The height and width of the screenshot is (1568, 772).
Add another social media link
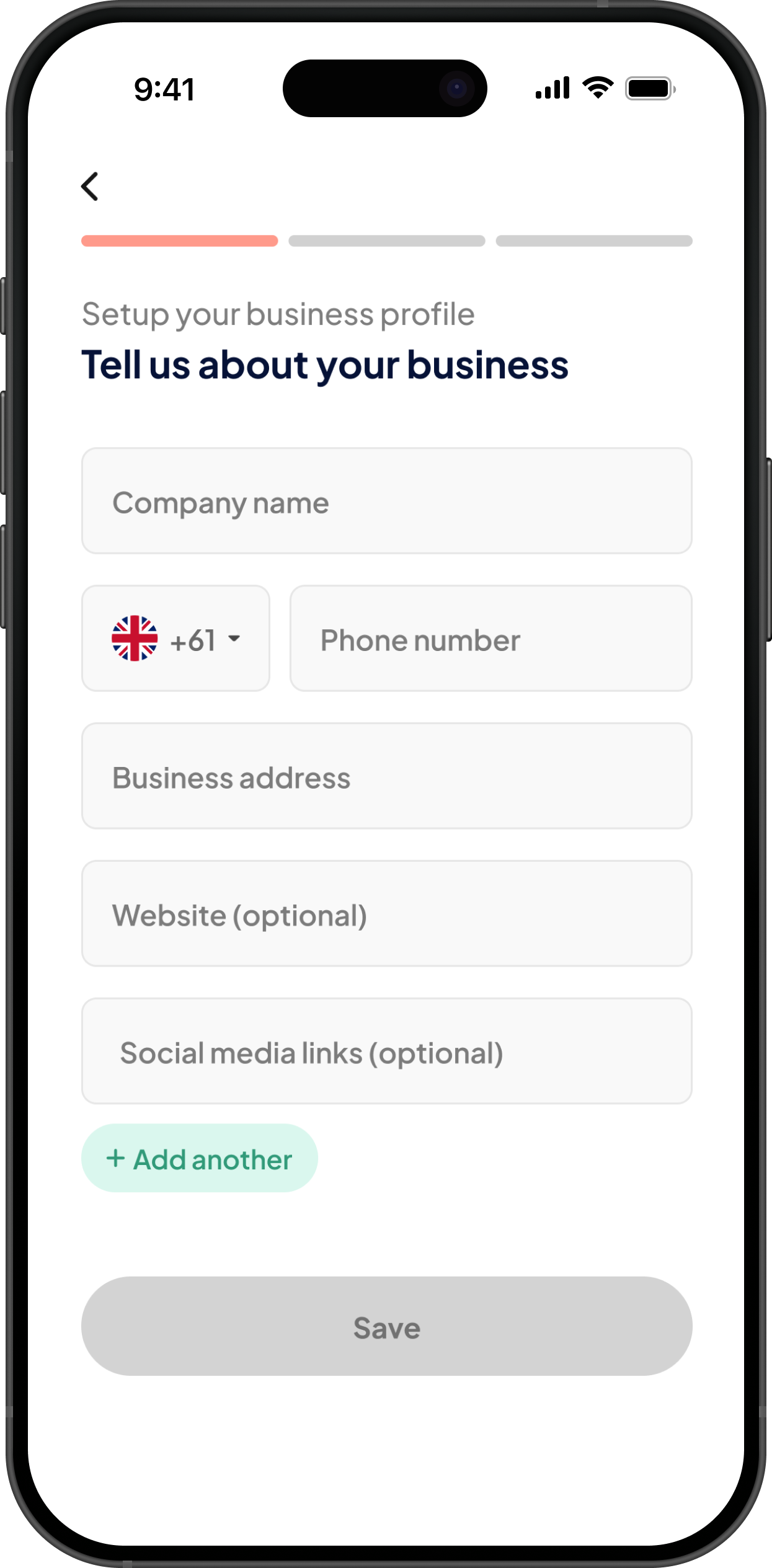pos(199,1159)
